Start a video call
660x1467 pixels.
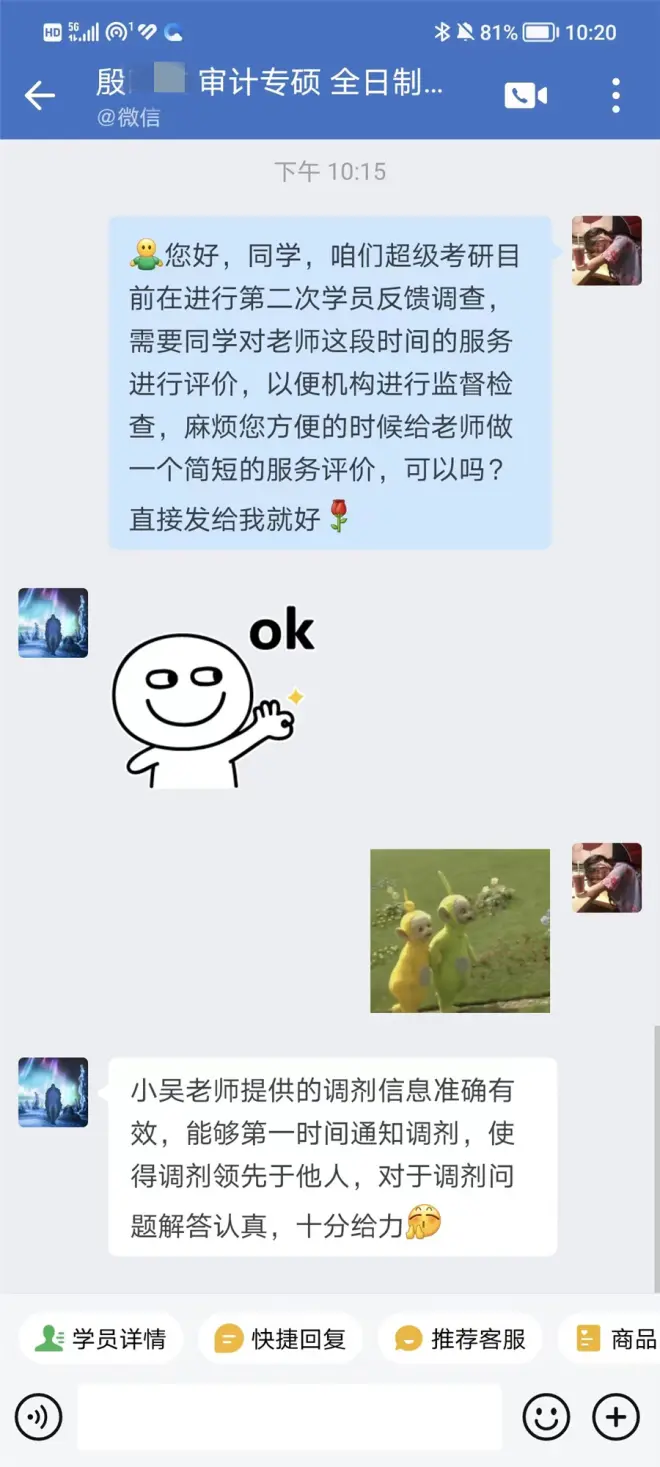[526, 96]
